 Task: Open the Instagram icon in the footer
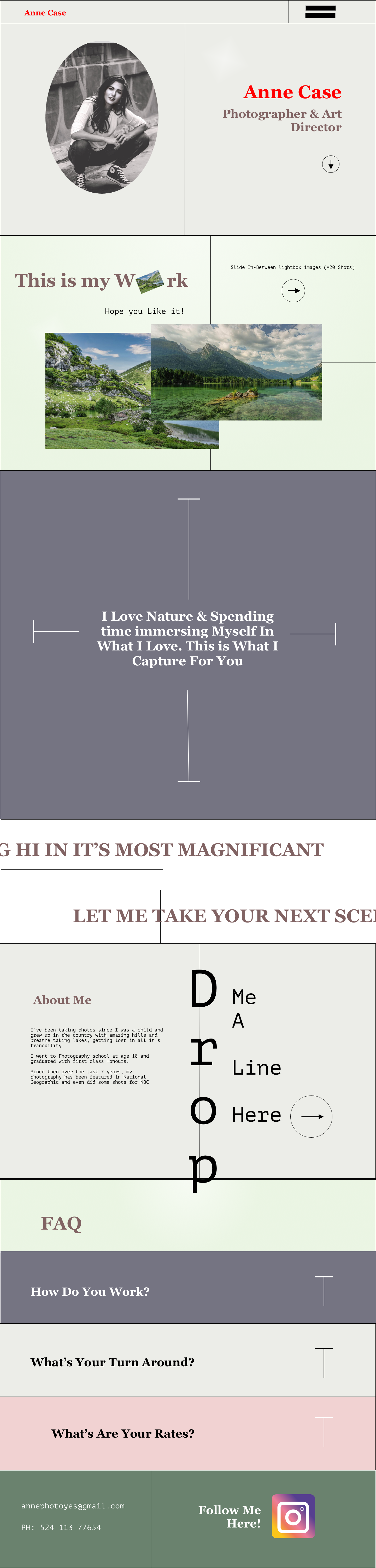tap(293, 1516)
